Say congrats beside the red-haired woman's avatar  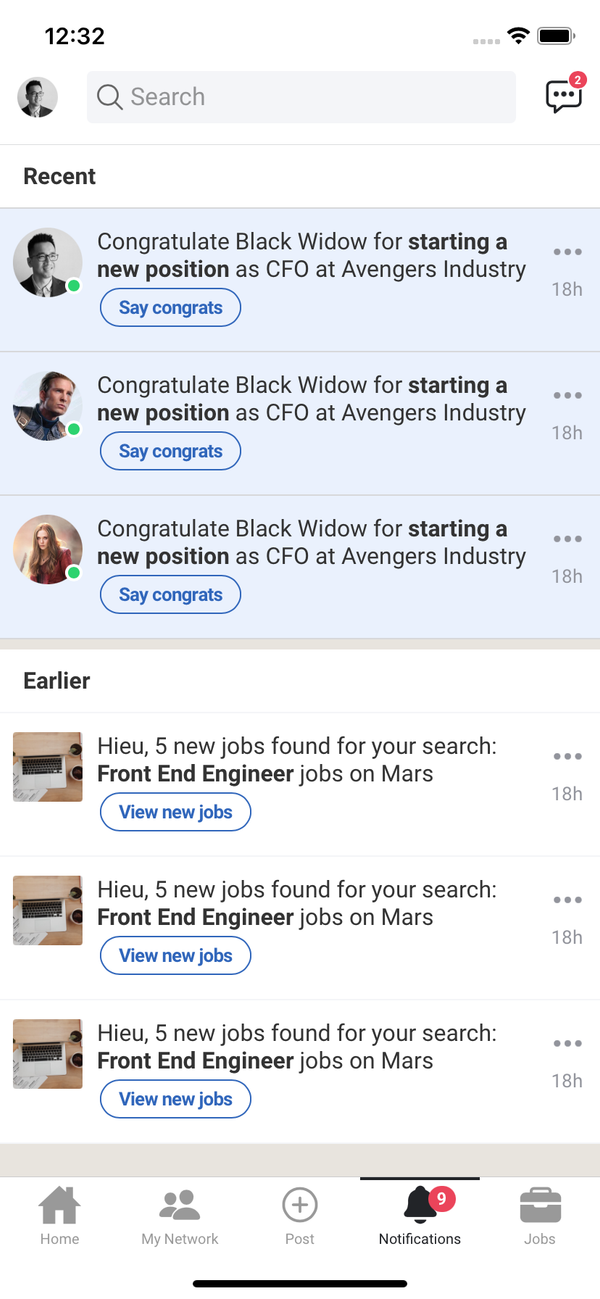(x=170, y=595)
